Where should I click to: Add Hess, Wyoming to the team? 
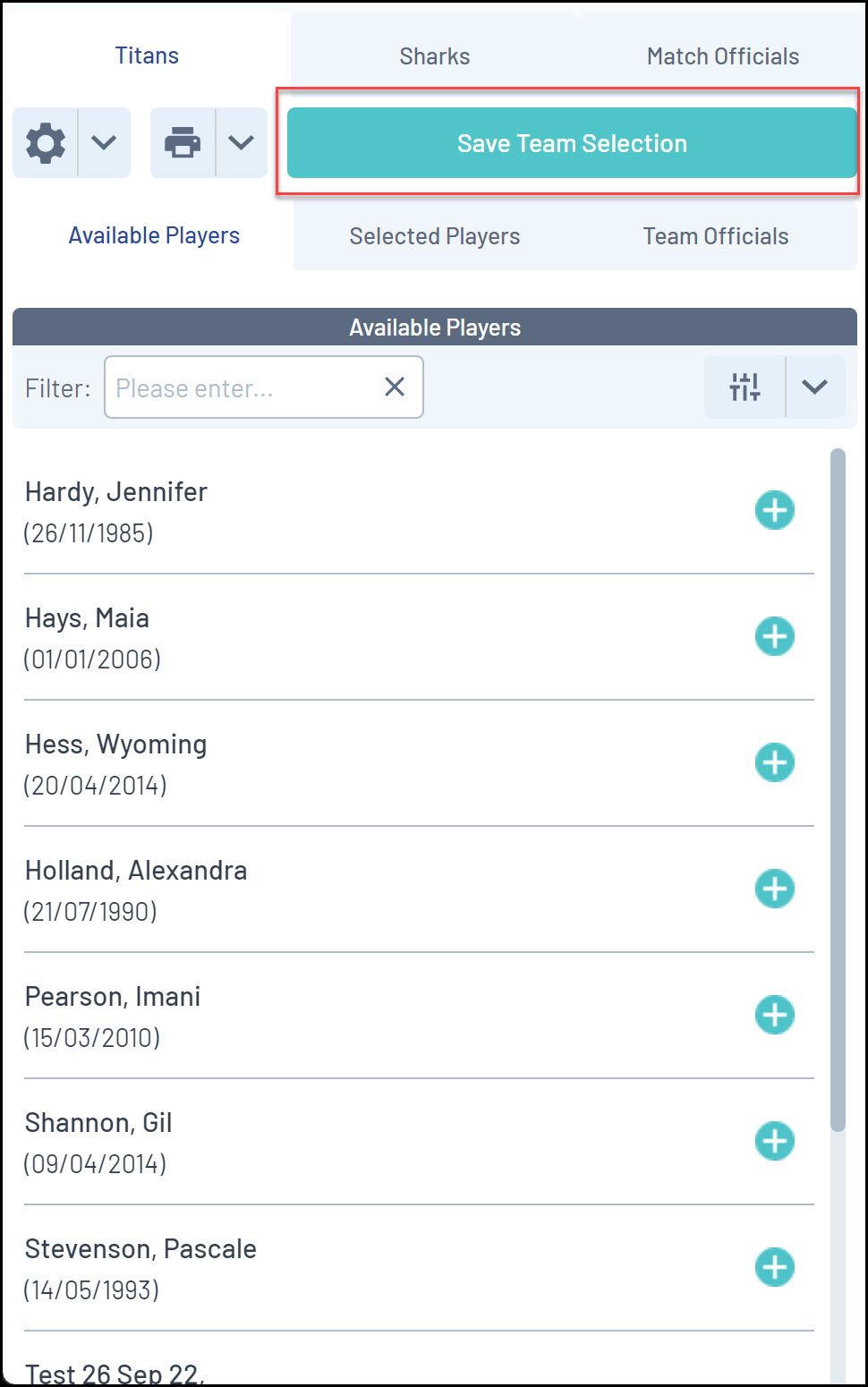774,762
